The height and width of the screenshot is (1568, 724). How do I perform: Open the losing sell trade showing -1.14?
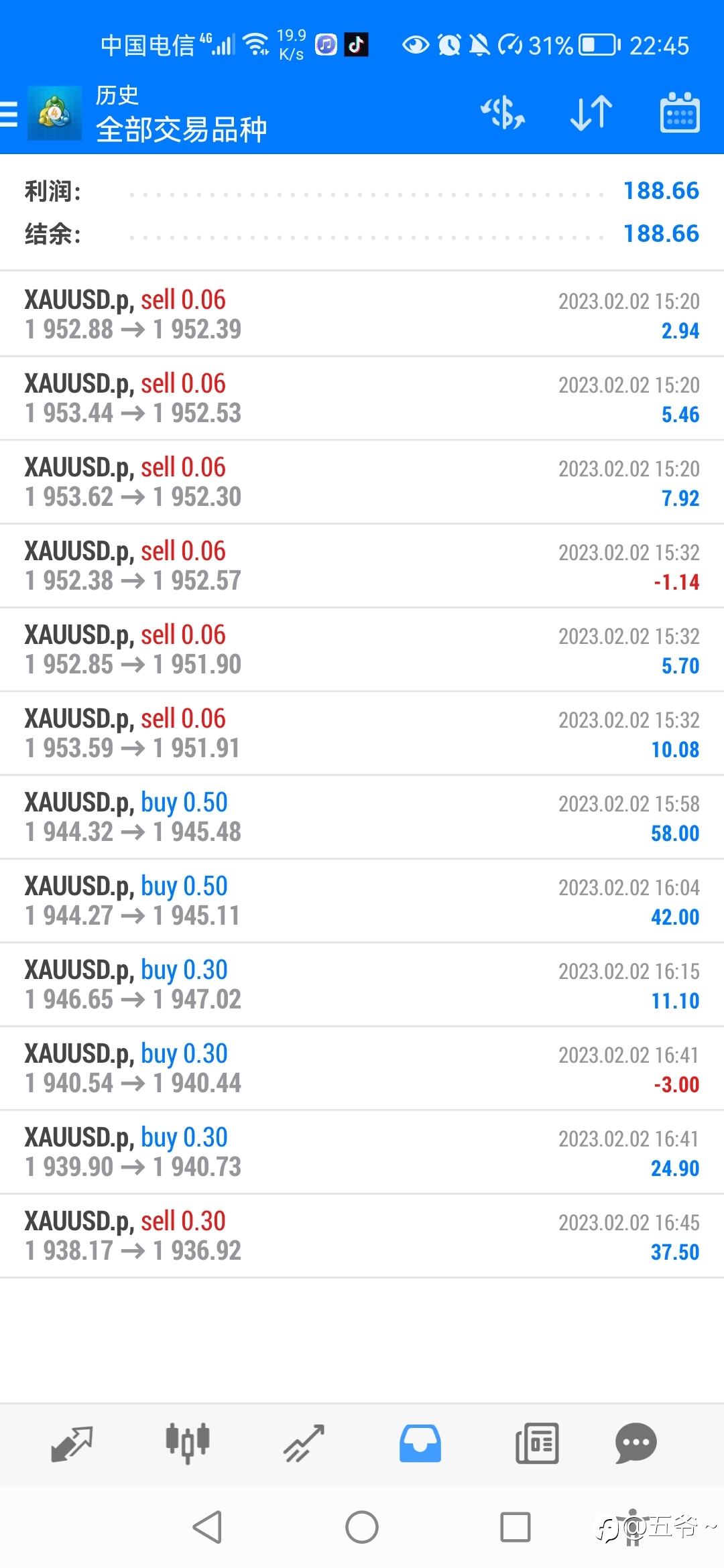click(362, 566)
